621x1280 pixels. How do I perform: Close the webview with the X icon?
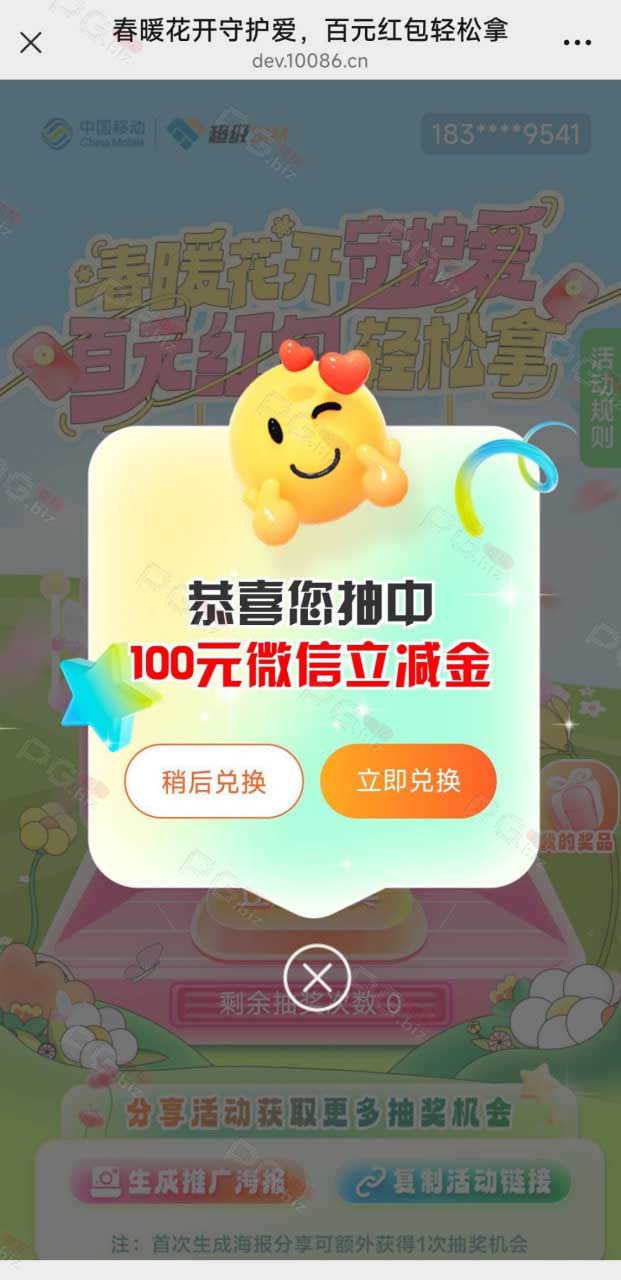(31, 43)
